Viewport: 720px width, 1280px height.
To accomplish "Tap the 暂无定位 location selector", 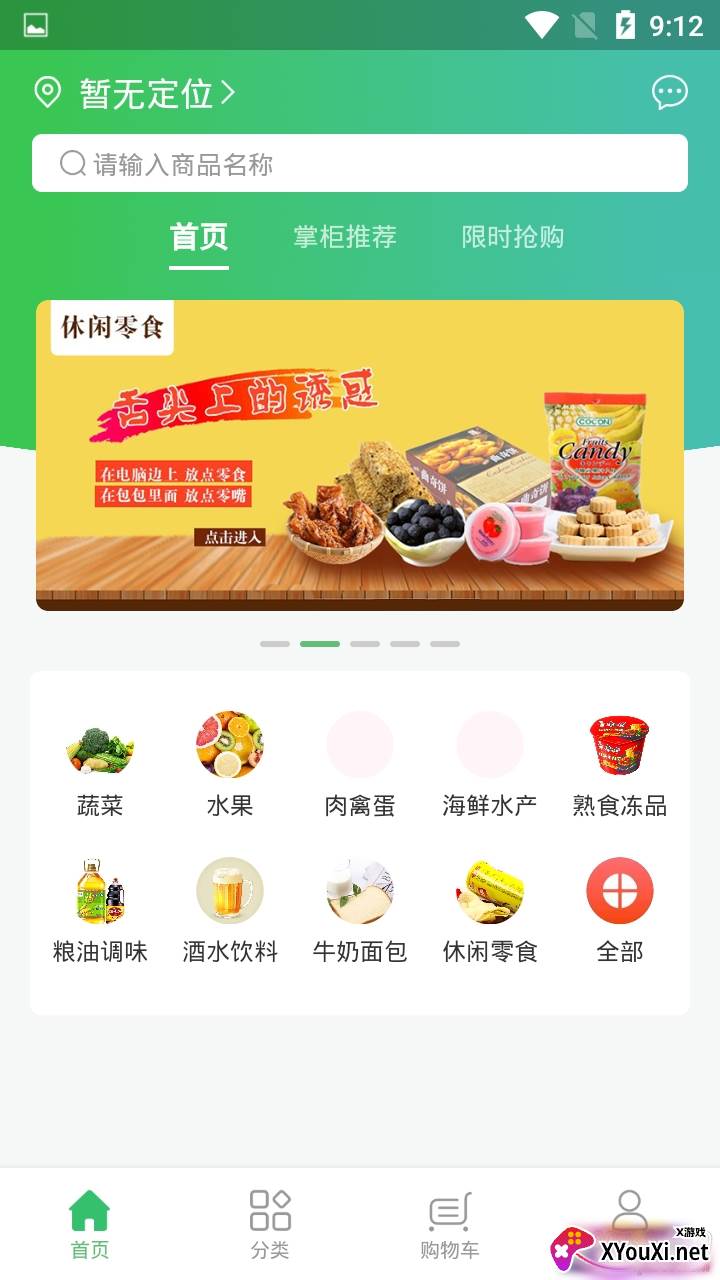I will (x=135, y=94).
